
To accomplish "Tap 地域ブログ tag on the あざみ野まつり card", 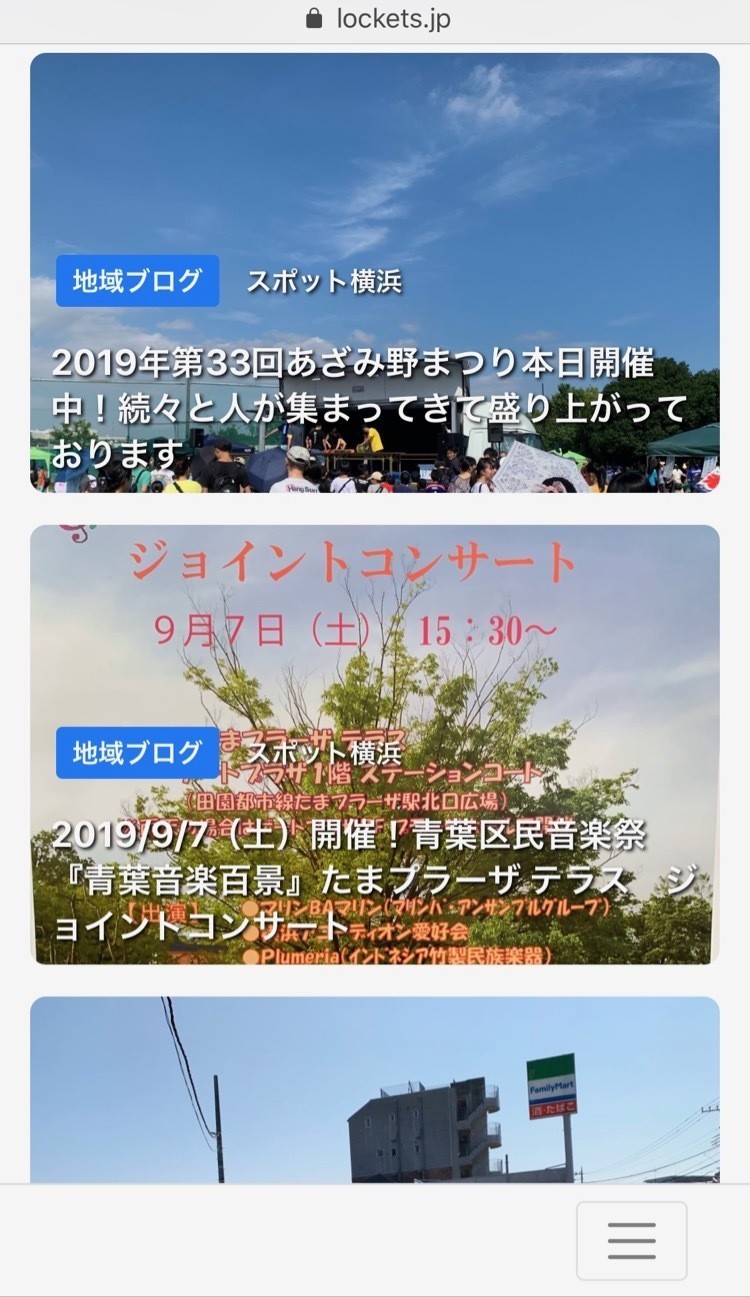I will click(137, 281).
